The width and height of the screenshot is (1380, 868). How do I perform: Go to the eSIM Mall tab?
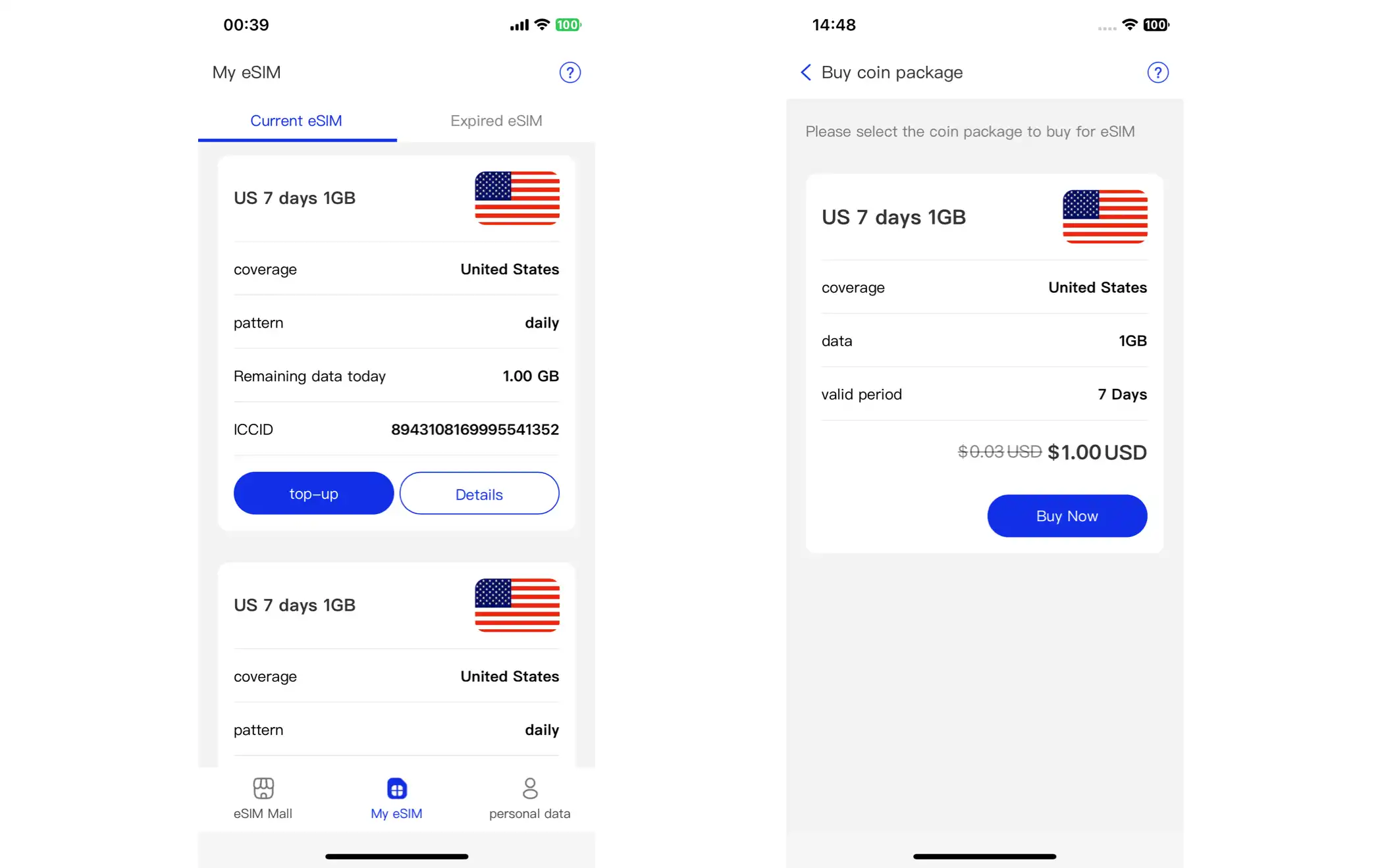263,798
